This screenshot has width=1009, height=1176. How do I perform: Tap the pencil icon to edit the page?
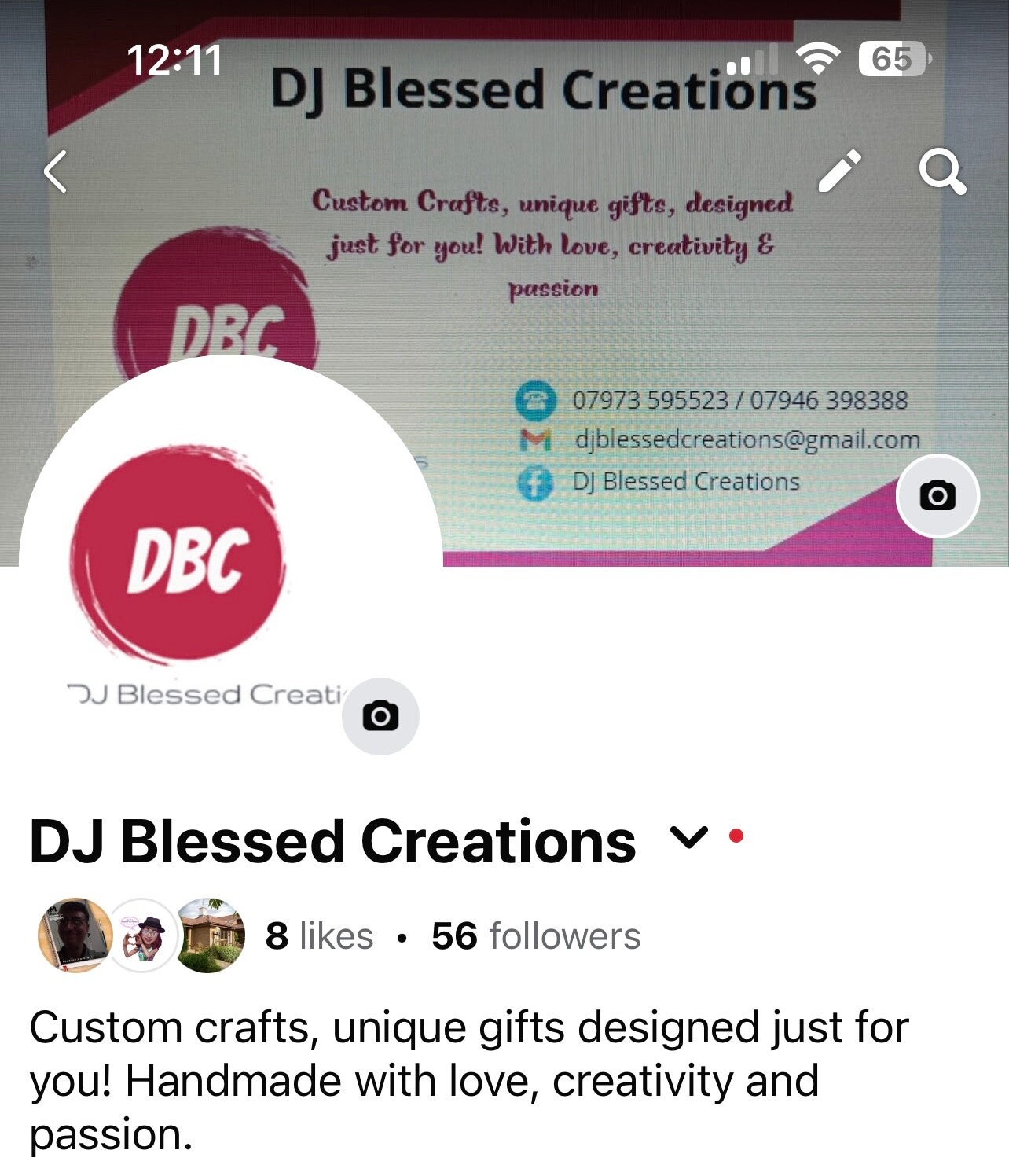[839, 171]
